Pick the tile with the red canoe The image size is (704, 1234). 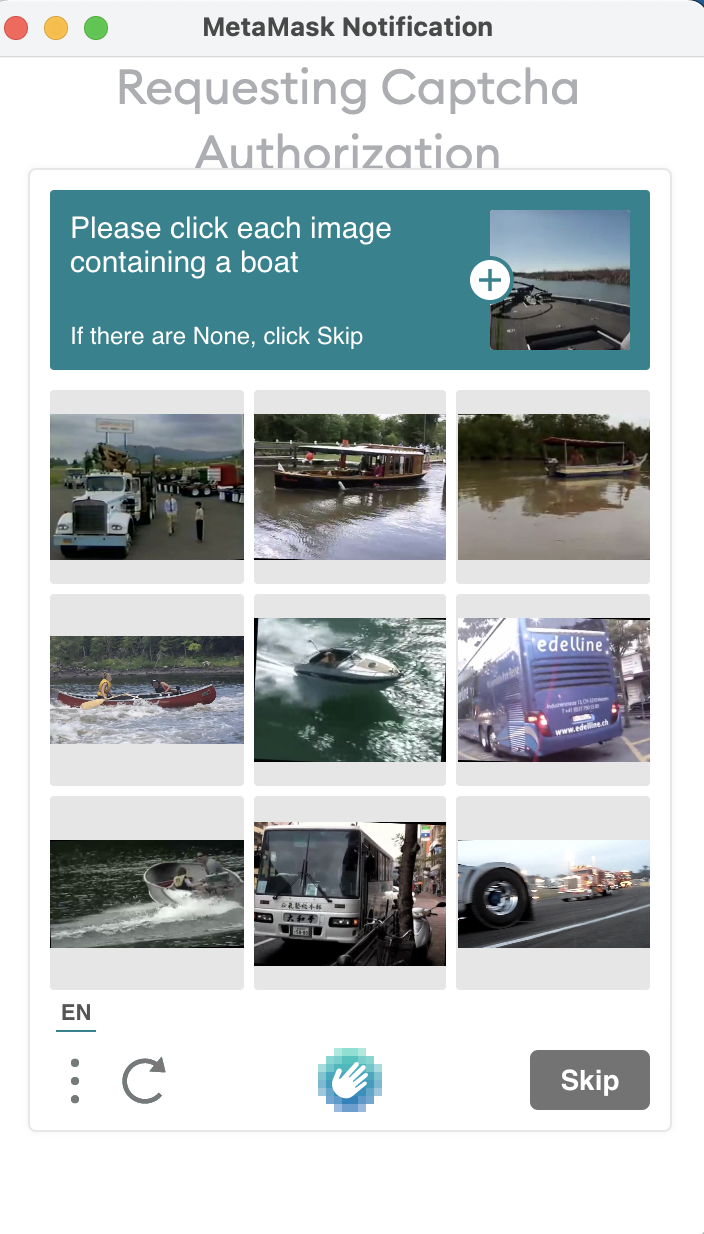click(147, 690)
